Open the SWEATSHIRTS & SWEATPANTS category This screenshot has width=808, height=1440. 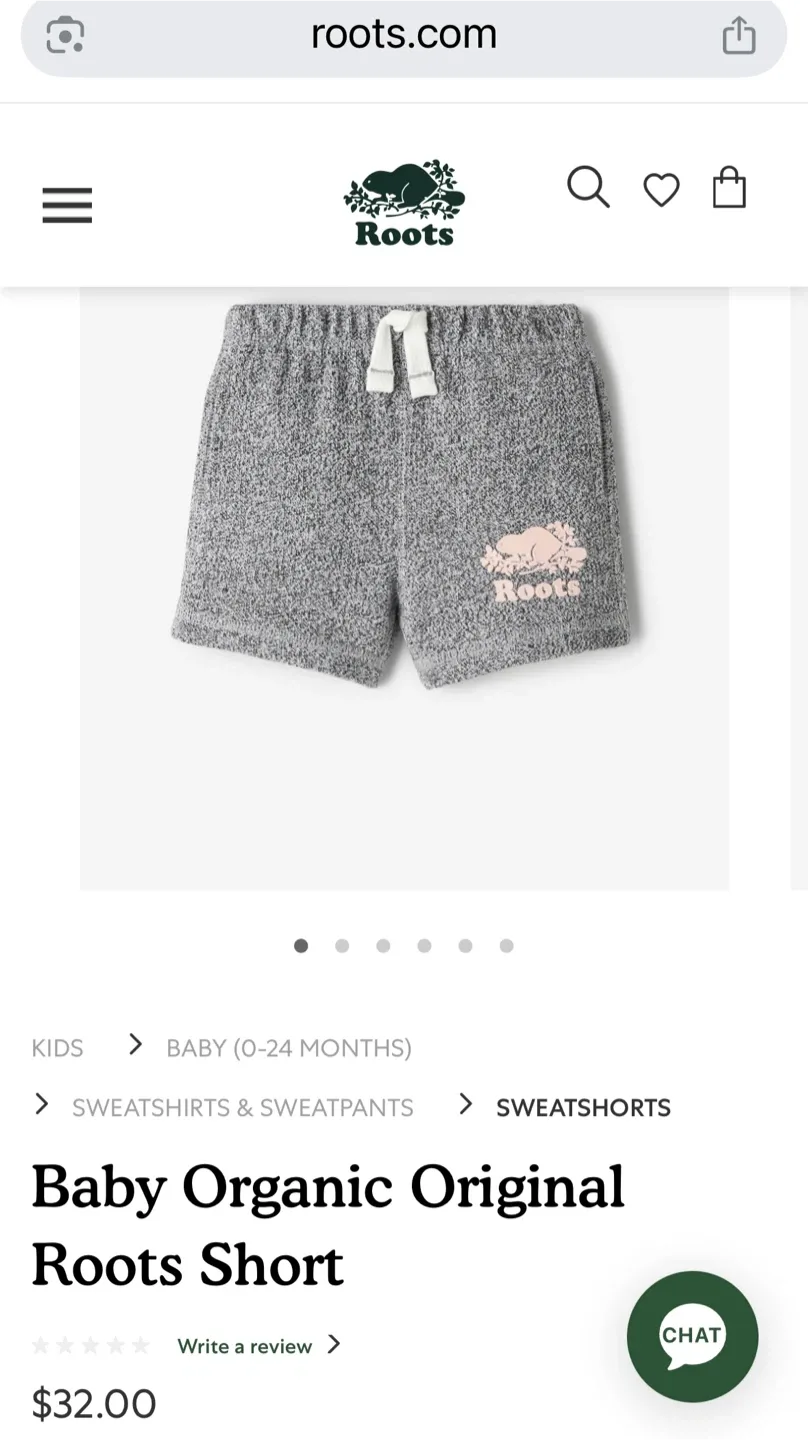tap(242, 1107)
